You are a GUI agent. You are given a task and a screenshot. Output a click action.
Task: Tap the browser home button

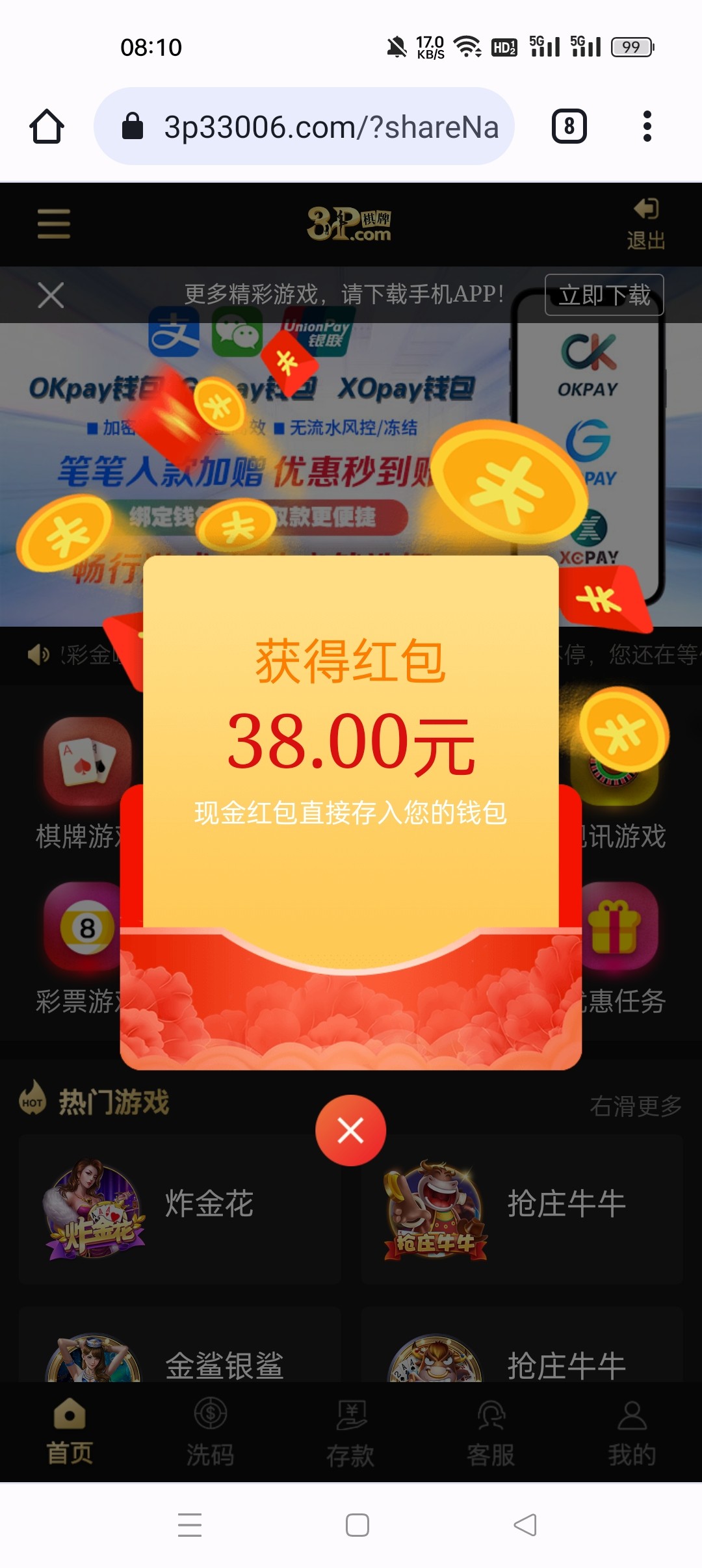[x=47, y=126]
